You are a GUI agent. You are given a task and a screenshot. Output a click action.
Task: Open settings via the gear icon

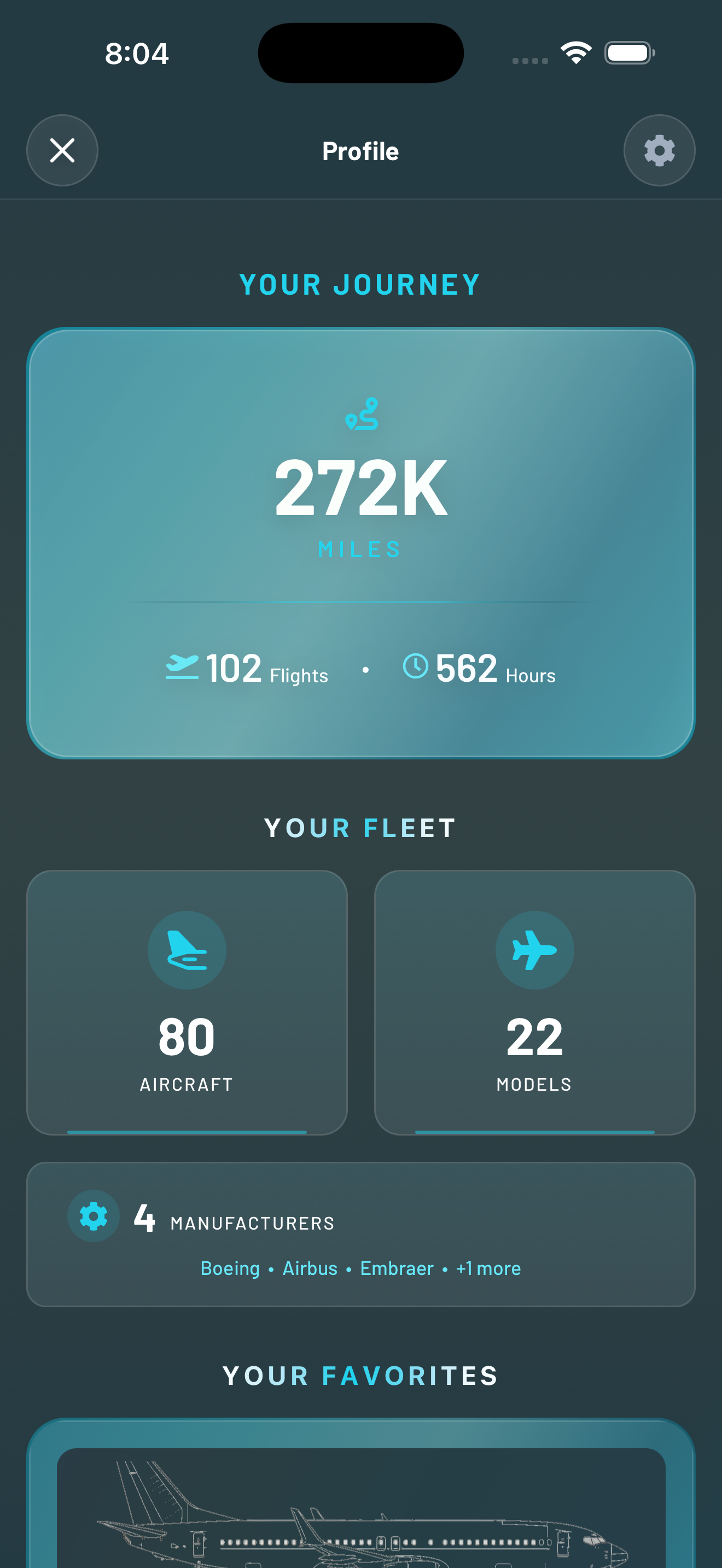pyautogui.click(x=659, y=150)
